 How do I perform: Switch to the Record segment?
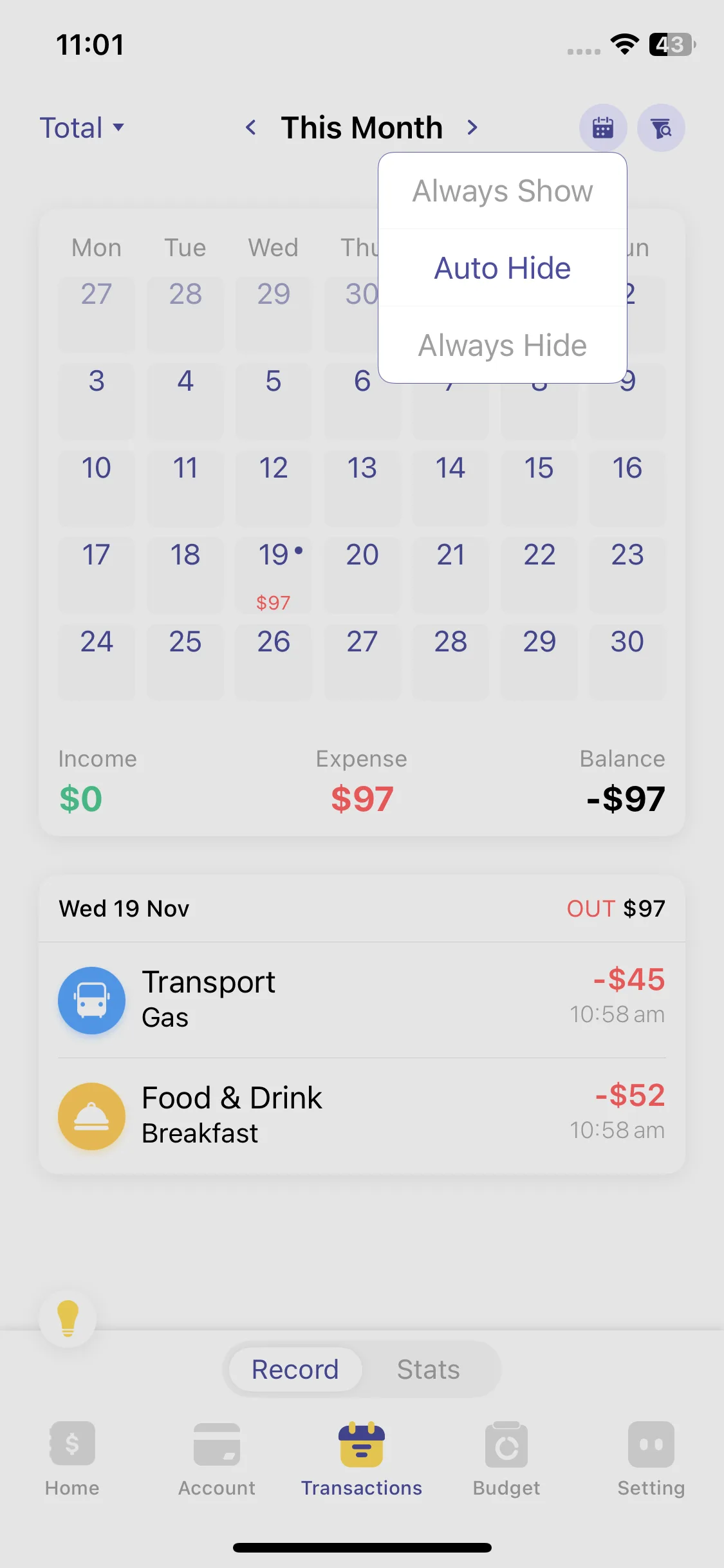pyautogui.click(x=295, y=1369)
